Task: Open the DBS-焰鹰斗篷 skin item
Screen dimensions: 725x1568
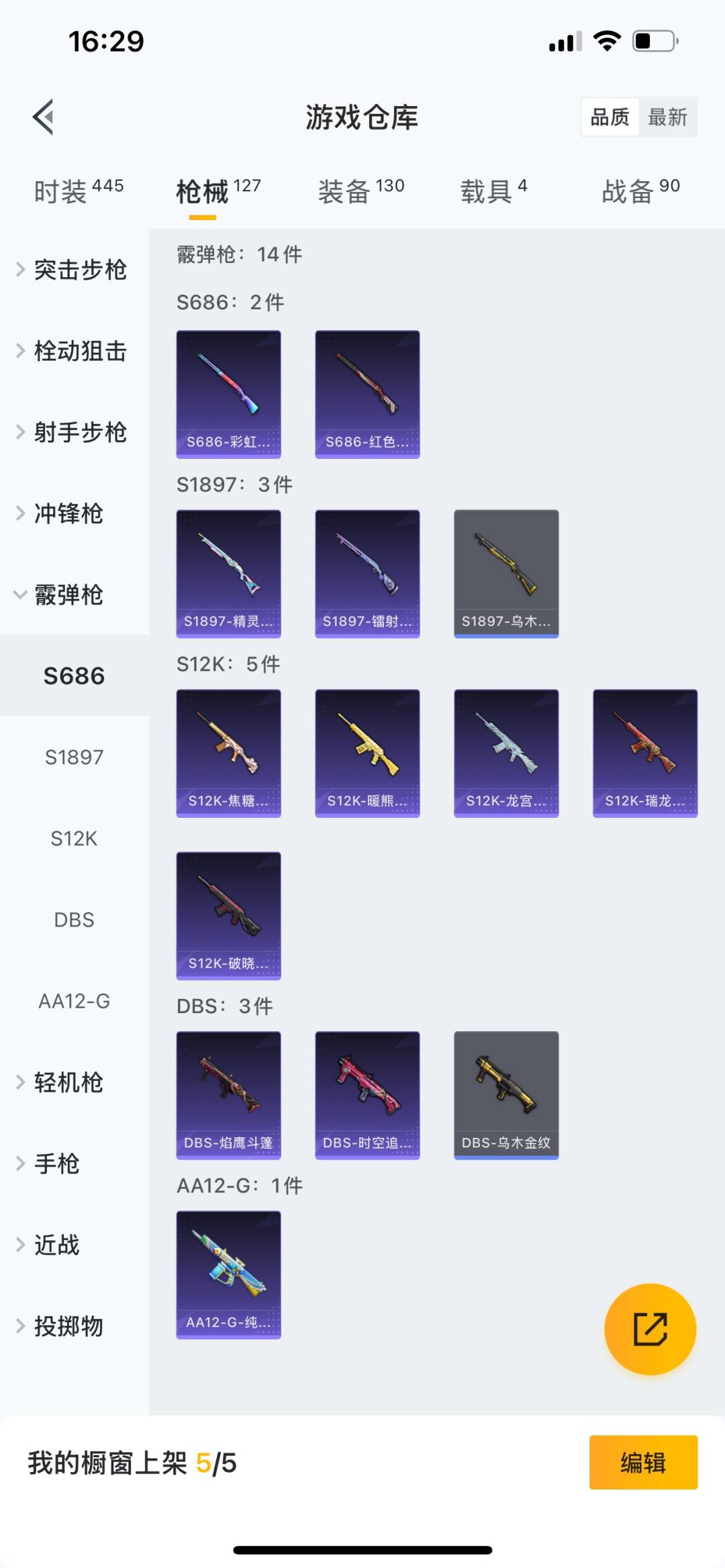Action: (228, 1095)
